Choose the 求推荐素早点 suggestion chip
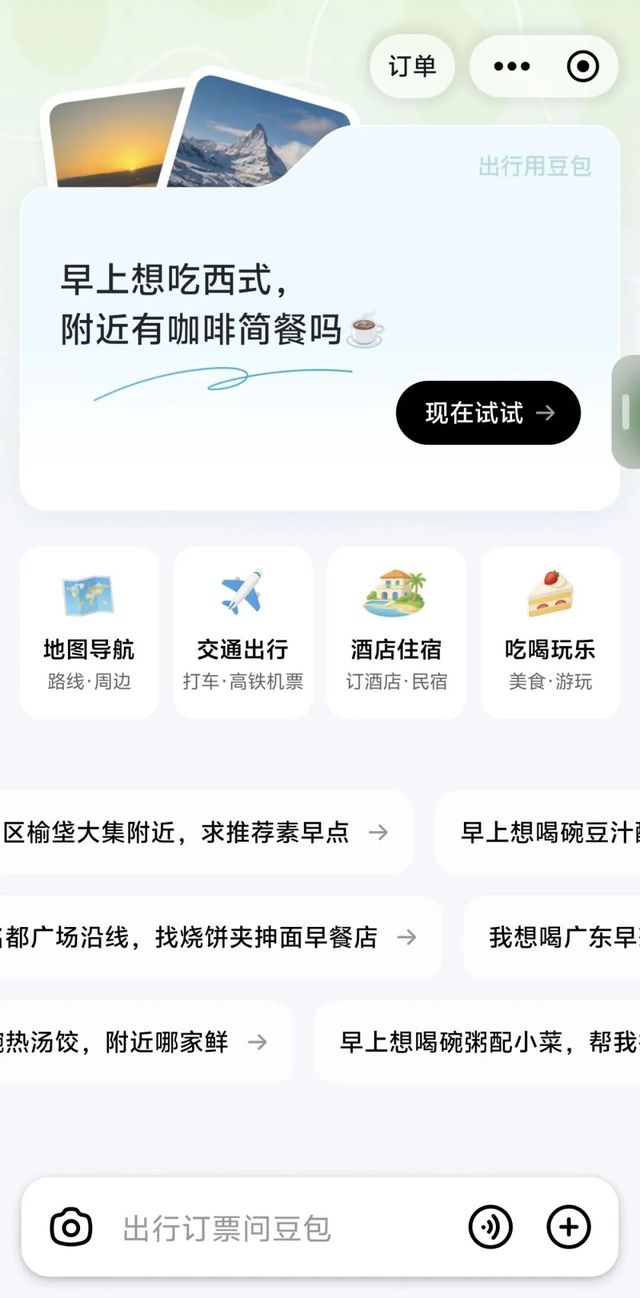 pos(200,832)
